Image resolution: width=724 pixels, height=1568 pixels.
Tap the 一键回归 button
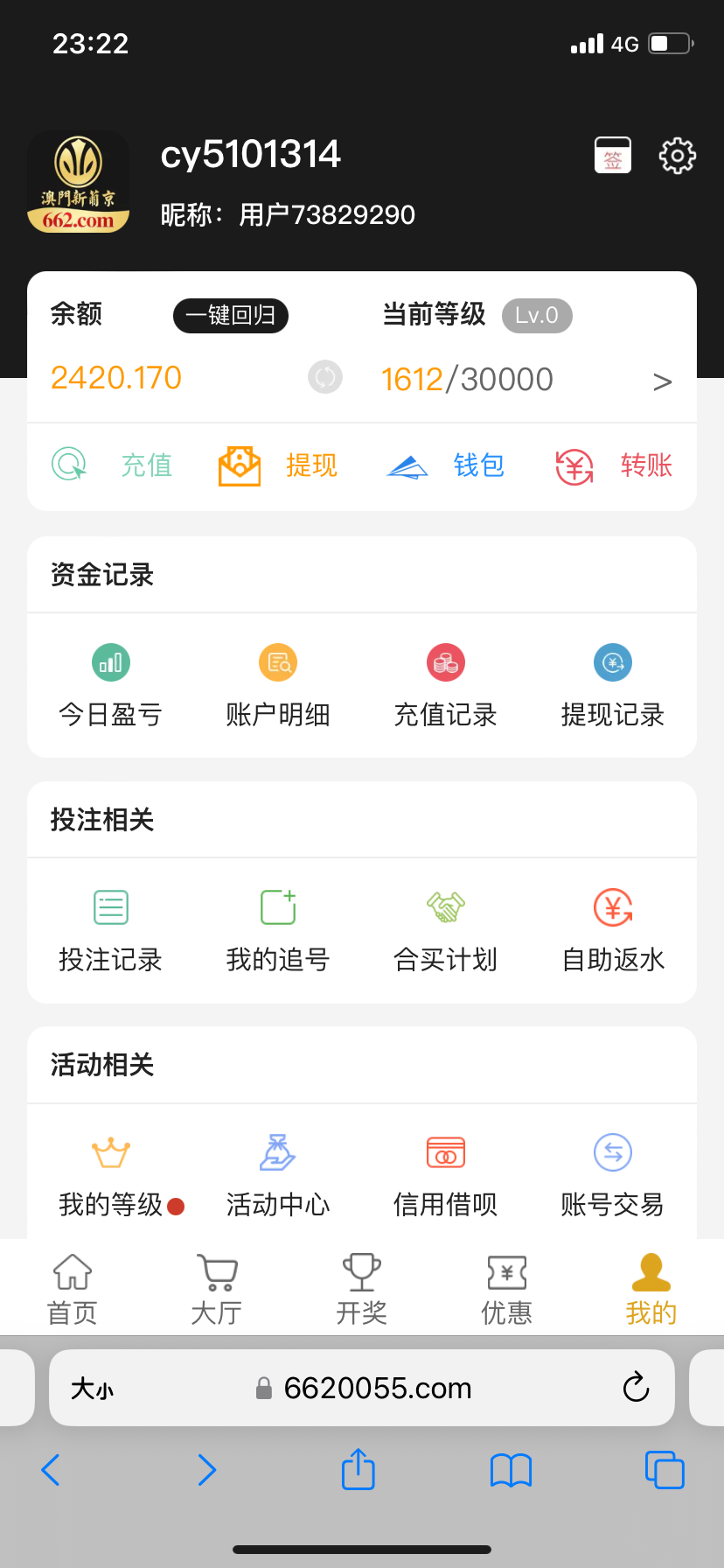(x=231, y=315)
